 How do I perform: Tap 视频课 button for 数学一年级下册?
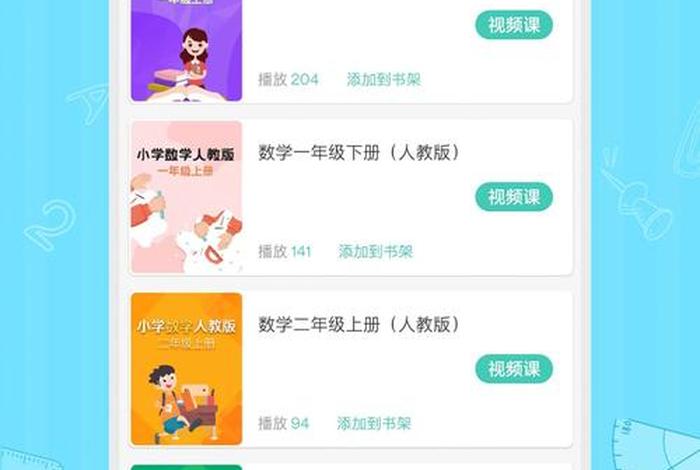(514, 197)
